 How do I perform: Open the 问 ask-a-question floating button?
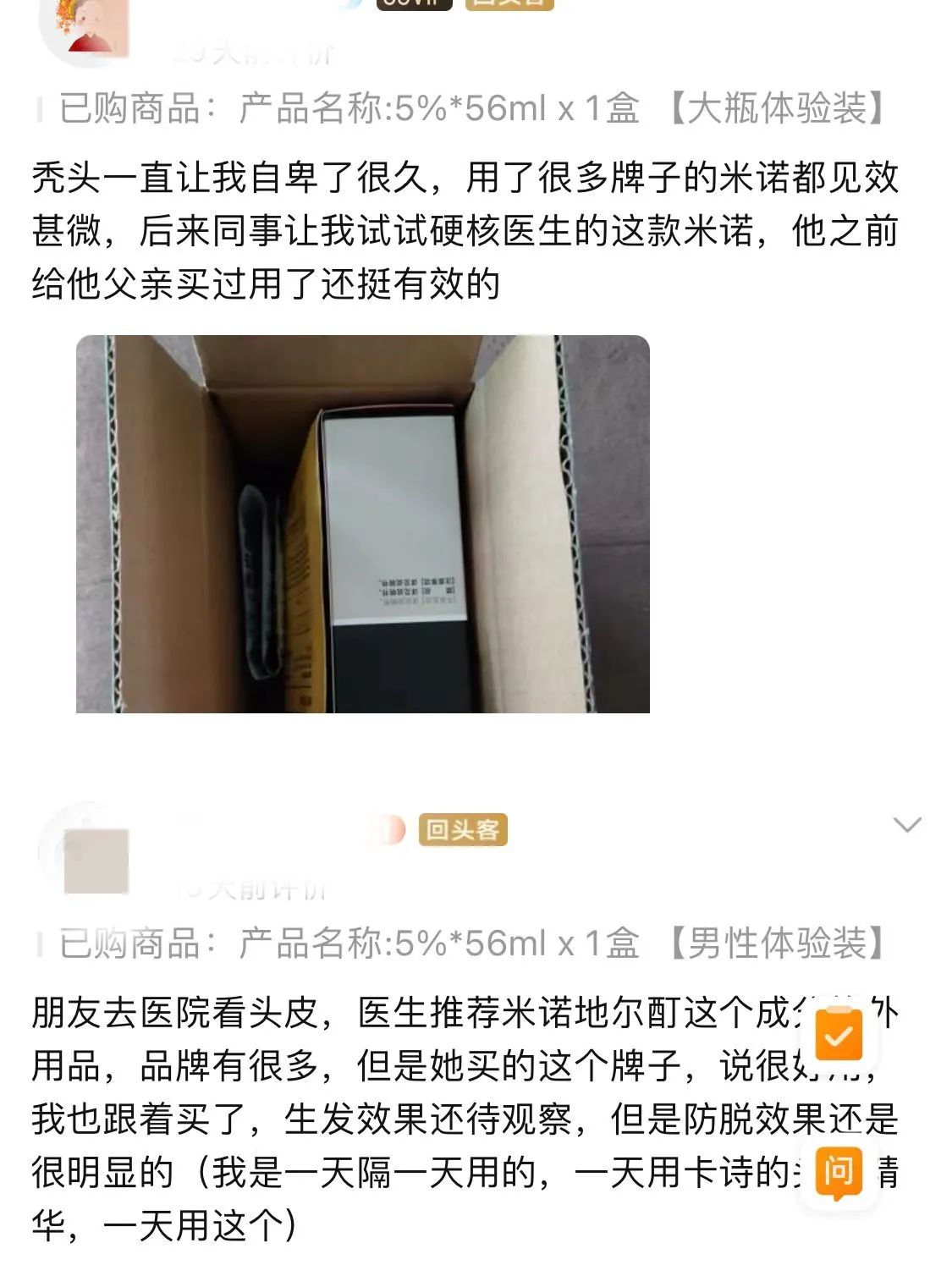coord(838,1172)
